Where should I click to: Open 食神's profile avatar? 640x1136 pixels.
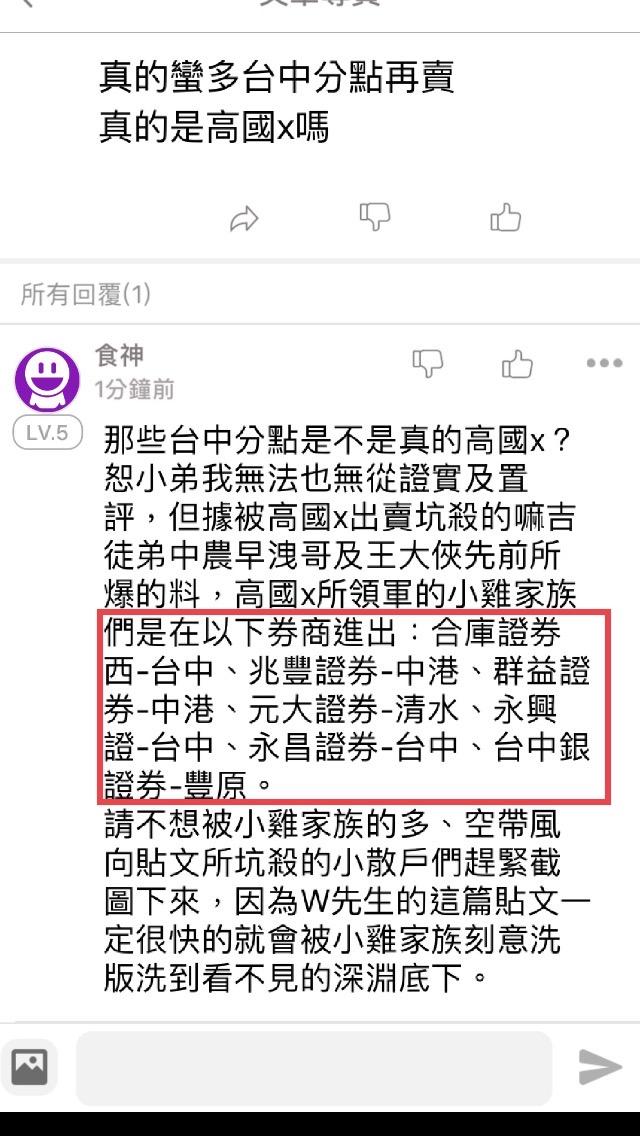47,380
